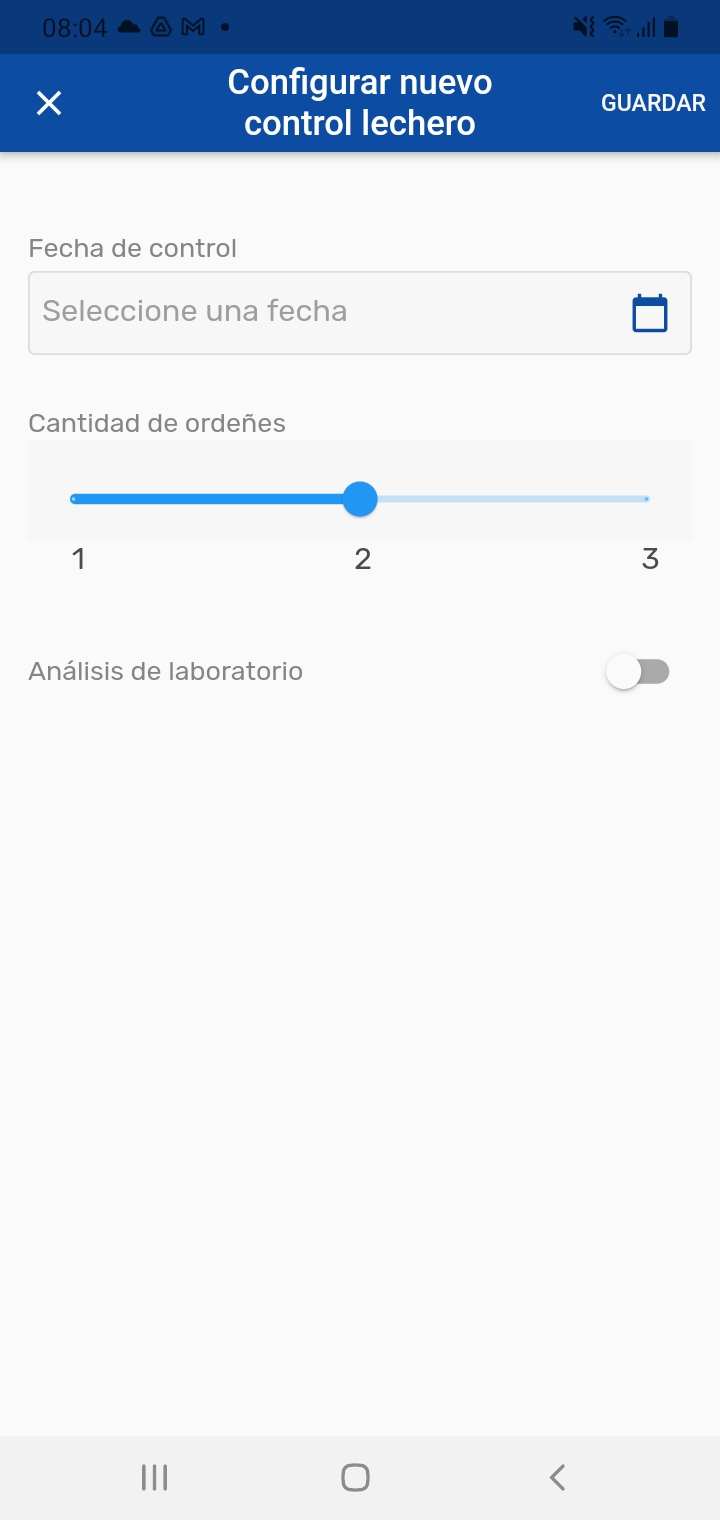
Task: Enable the Análisis de laboratorio switch
Action: point(638,672)
